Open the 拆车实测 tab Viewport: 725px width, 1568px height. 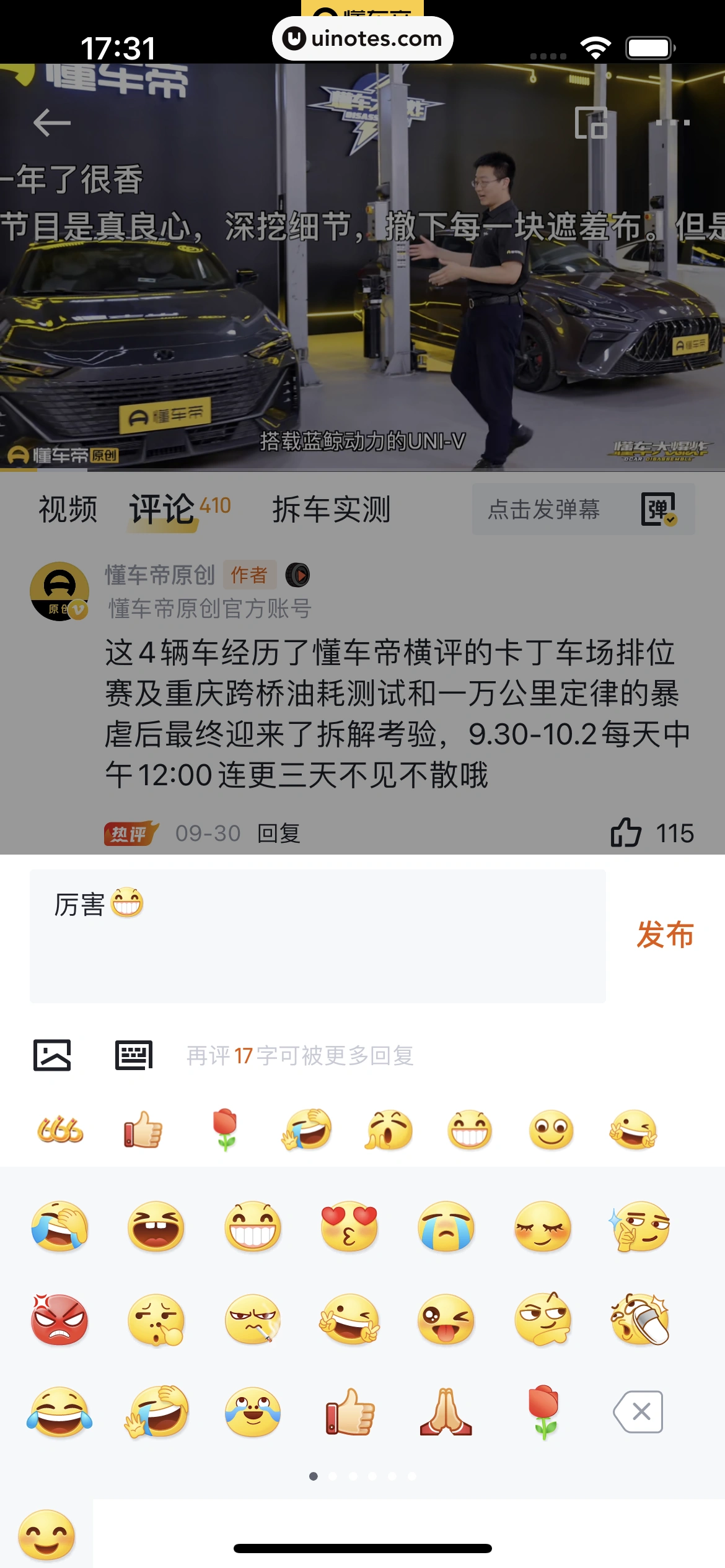pos(331,510)
